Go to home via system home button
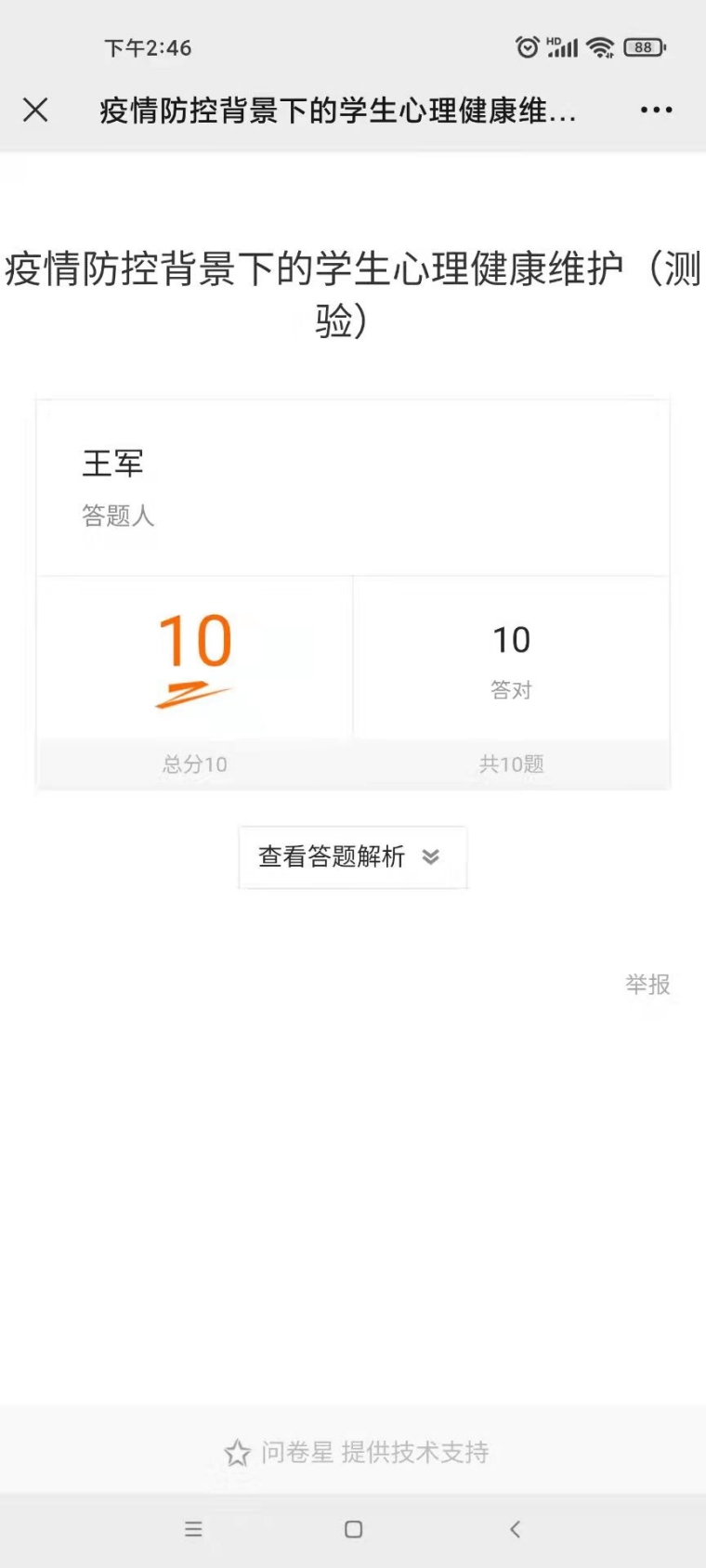 click(353, 1529)
